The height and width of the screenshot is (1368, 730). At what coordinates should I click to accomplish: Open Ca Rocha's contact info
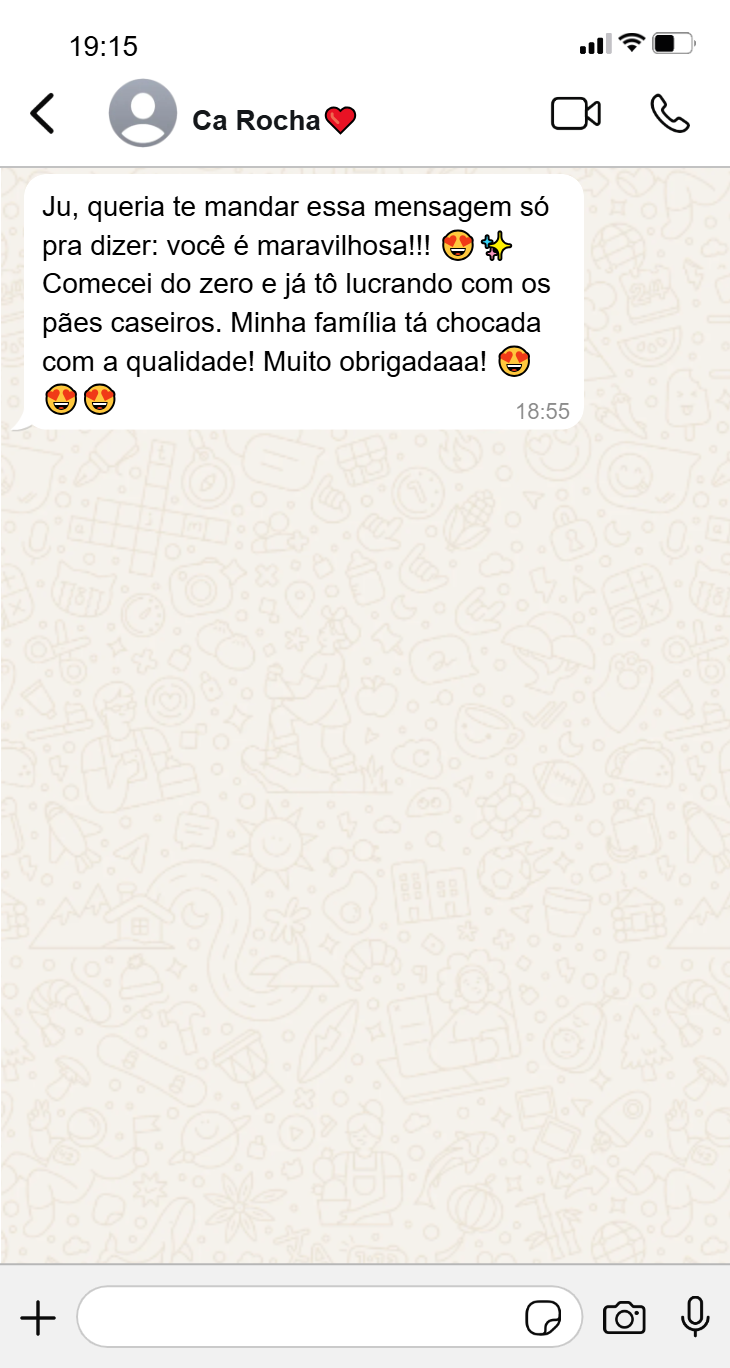(x=256, y=121)
